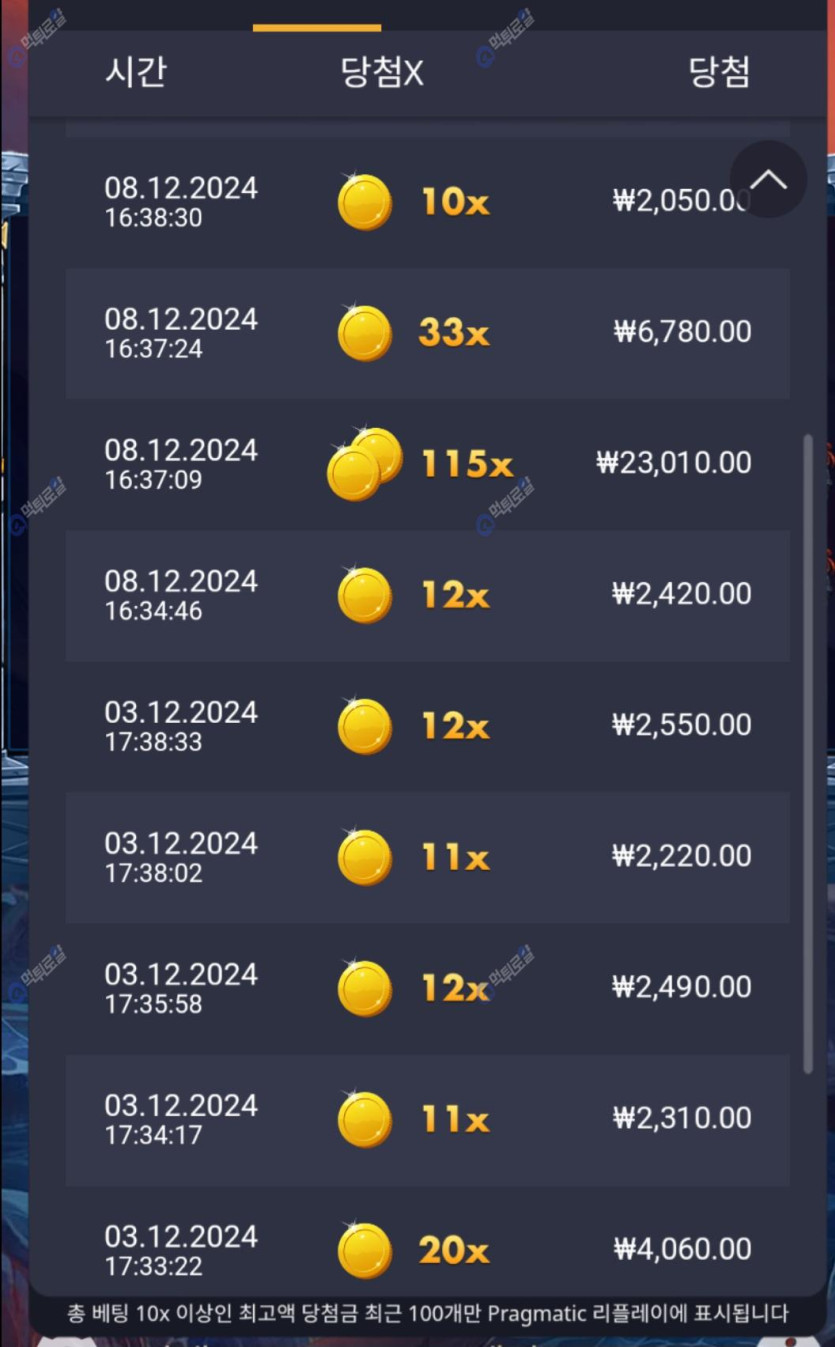The image size is (835, 1347).
Task: Tap the scroll-to-top arrow button
Action: [768, 180]
